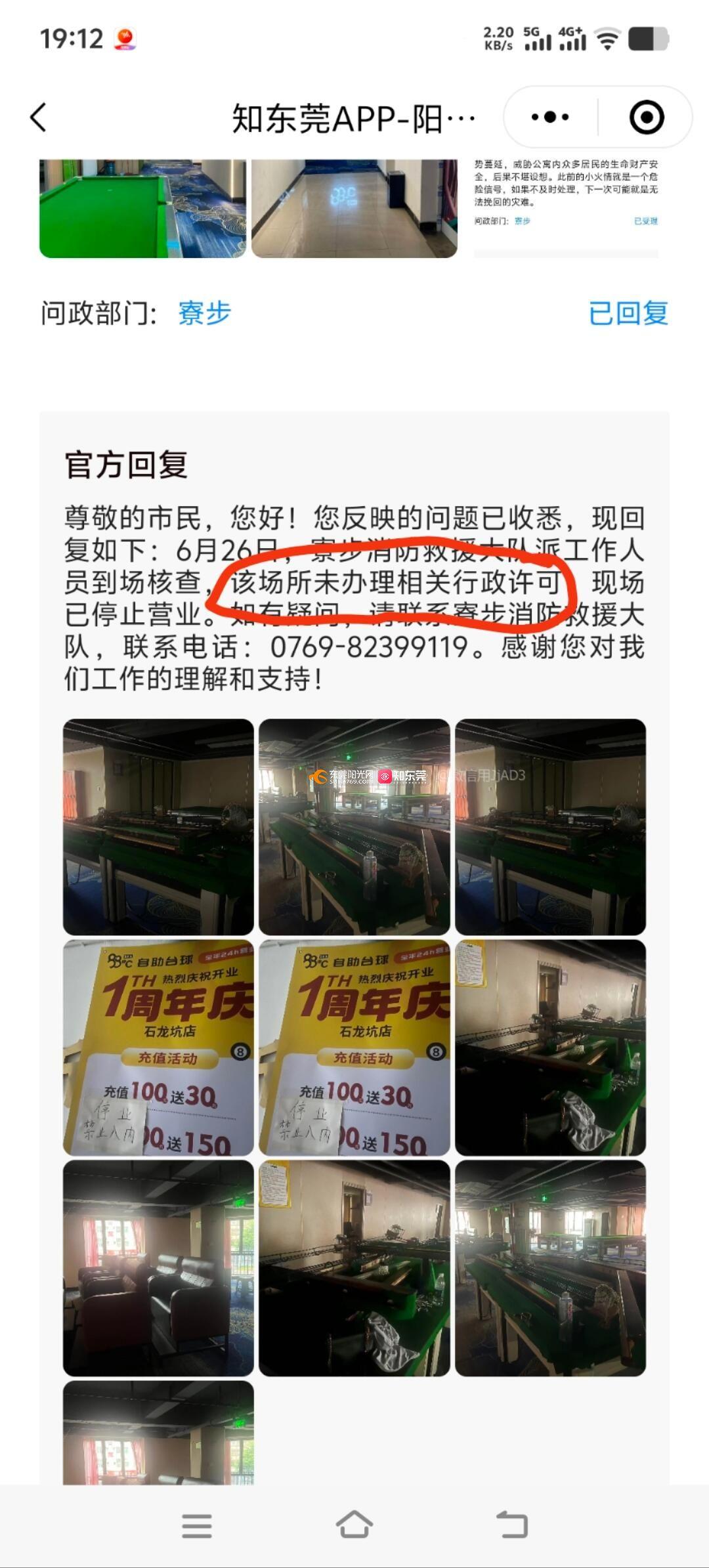Close the mini-program with the circle icon
Image resolution: width=709 pixels, height=1568 pixels.
[x=646, y=117]
